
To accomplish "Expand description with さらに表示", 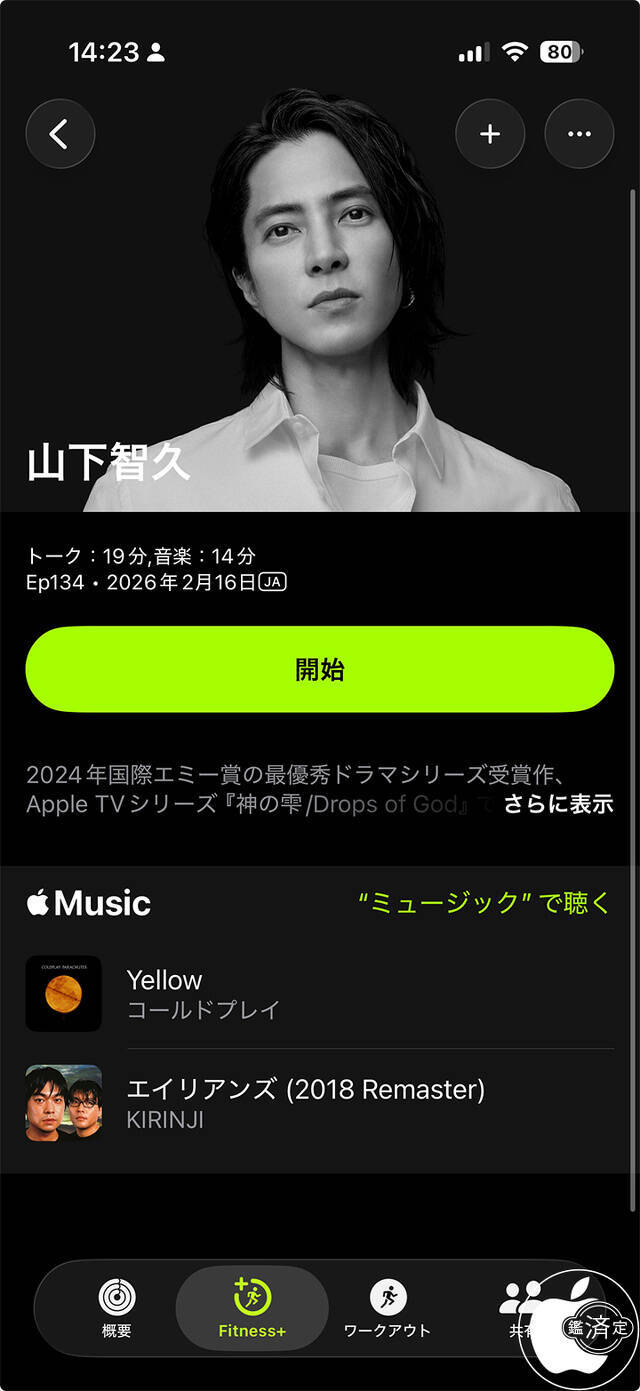I will 558,804.
